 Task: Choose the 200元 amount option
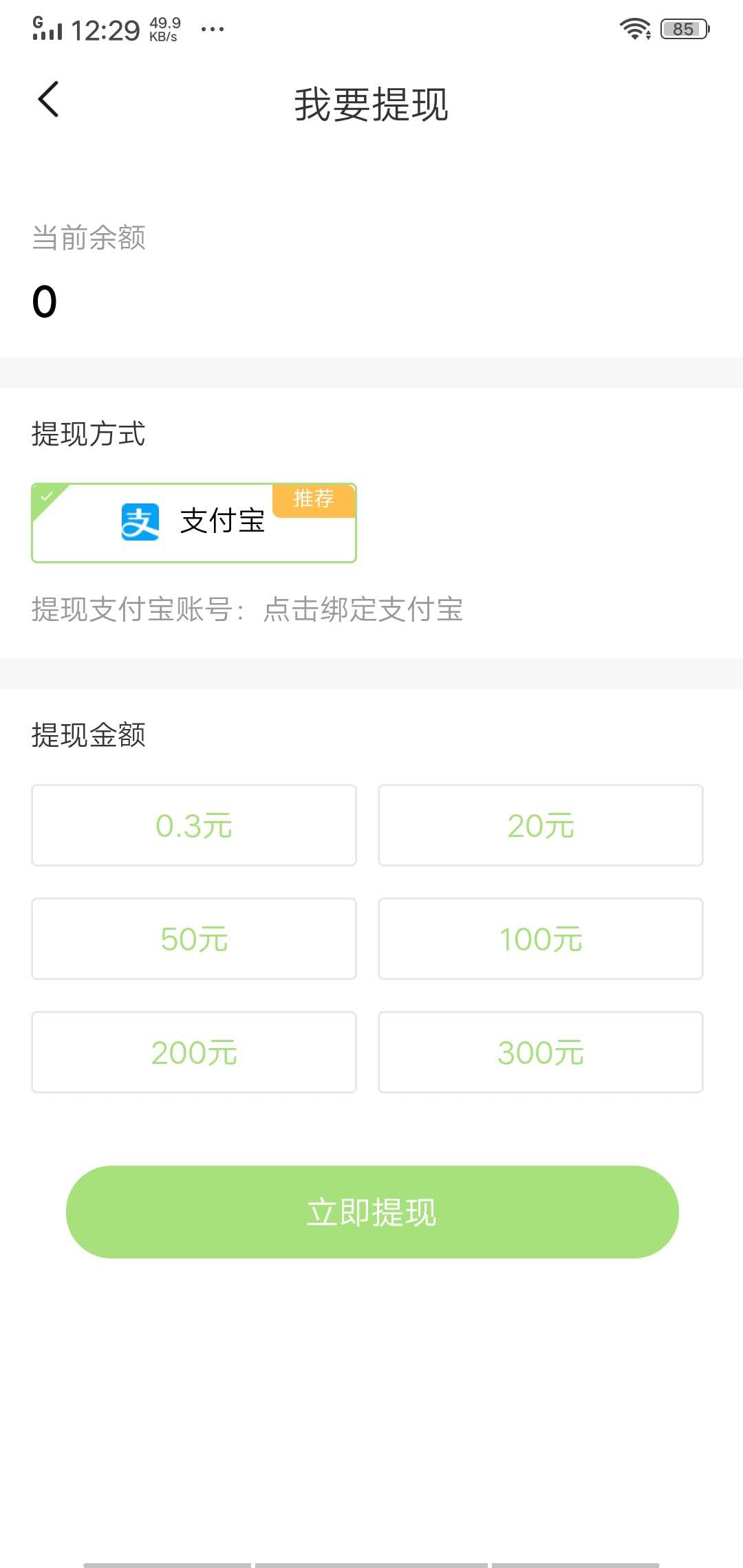tap(193, 1052)
